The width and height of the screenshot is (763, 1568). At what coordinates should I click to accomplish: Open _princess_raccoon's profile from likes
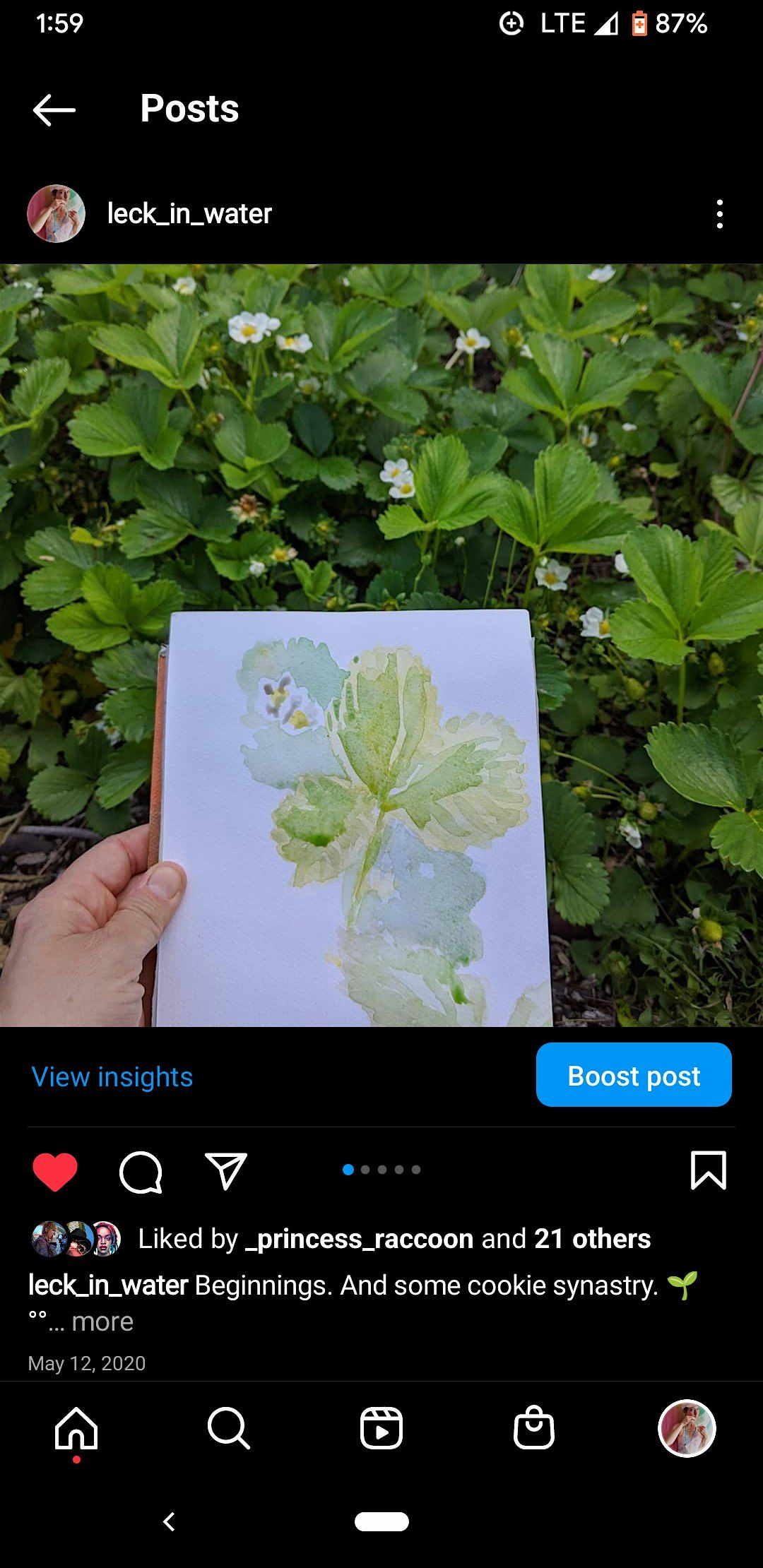[359, 1239]
